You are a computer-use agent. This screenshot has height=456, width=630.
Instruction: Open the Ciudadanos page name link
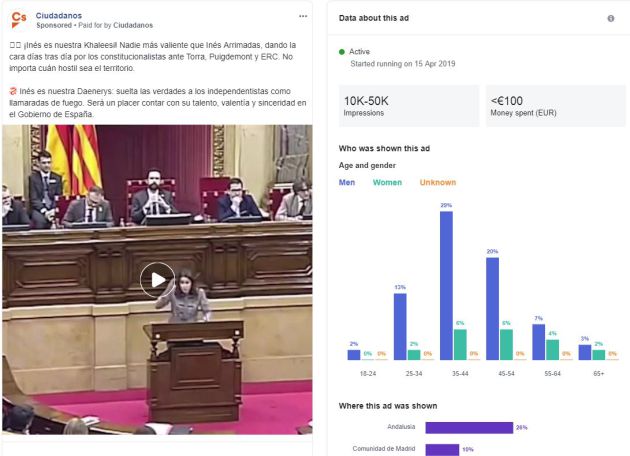tap(60, 15)
